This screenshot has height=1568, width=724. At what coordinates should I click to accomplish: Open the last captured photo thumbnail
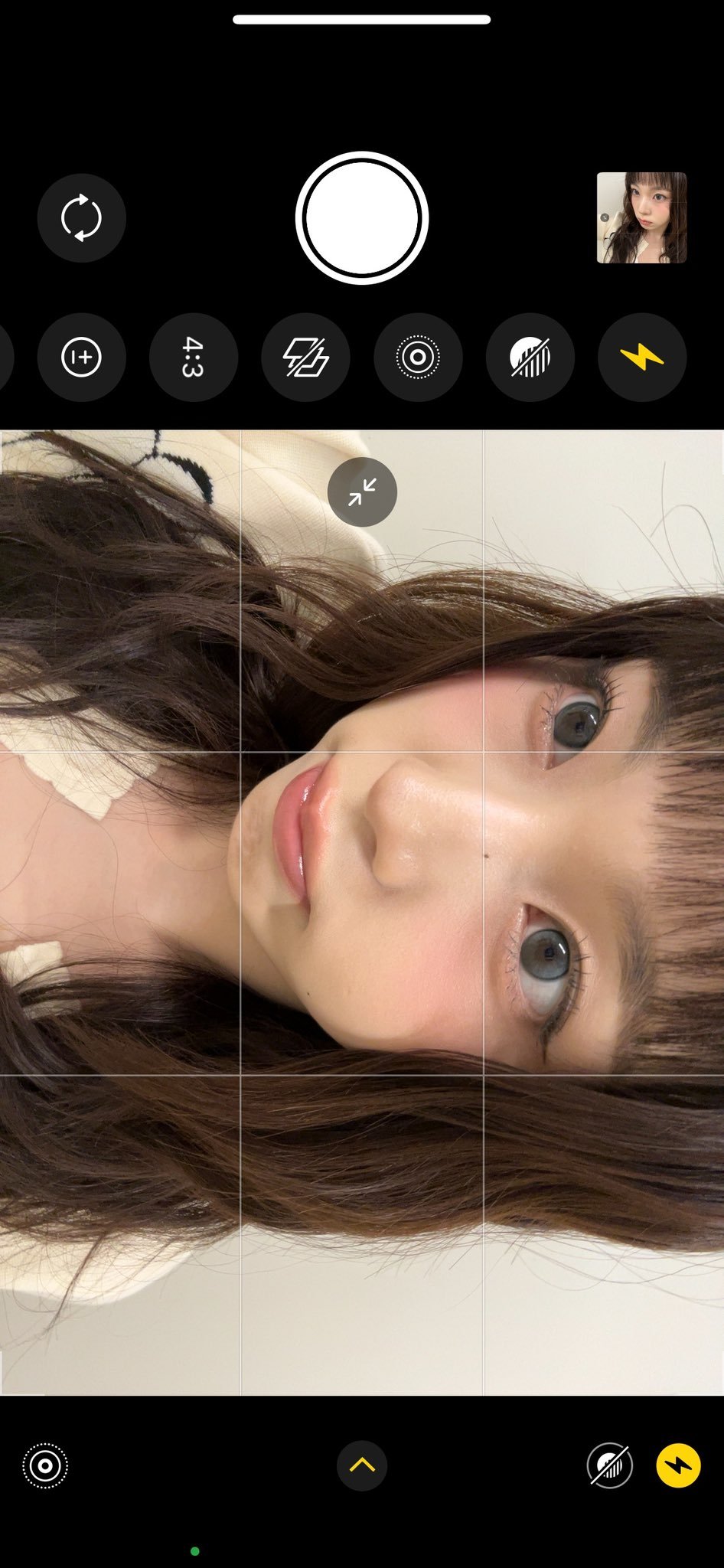[x=641, y=218]
